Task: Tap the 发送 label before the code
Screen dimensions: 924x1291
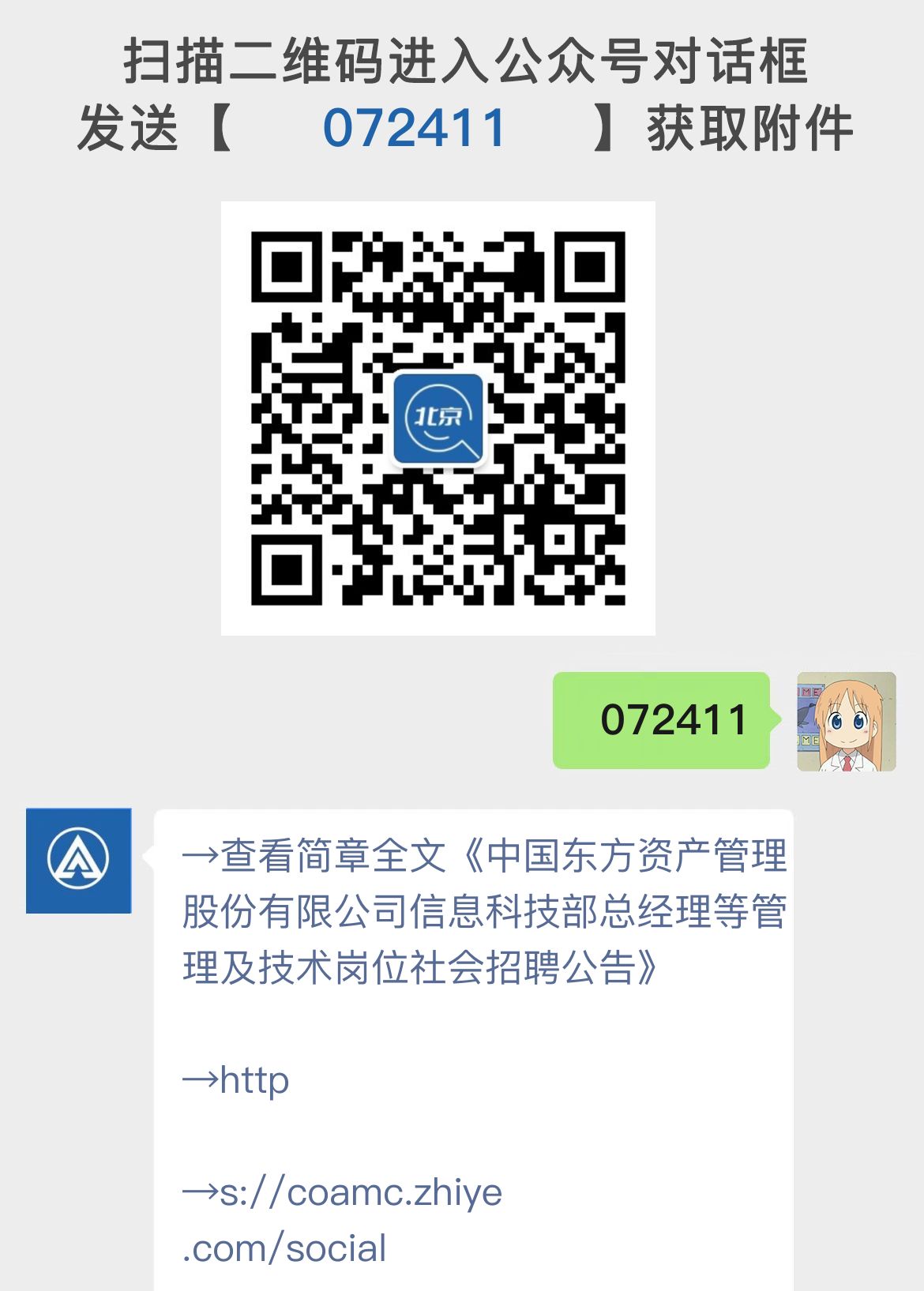Action: pos(129,129)
